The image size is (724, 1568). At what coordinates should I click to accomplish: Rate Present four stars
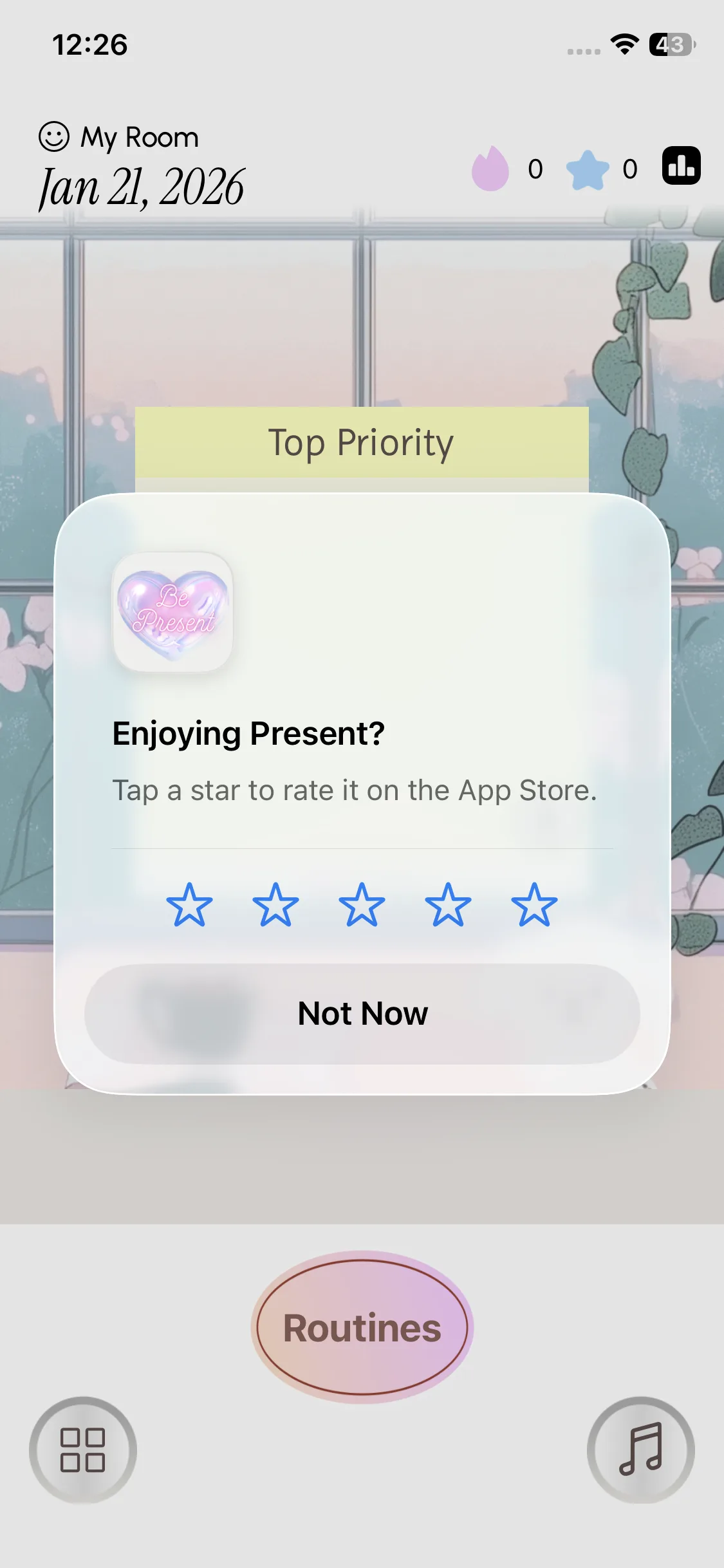tap(448, 904)
